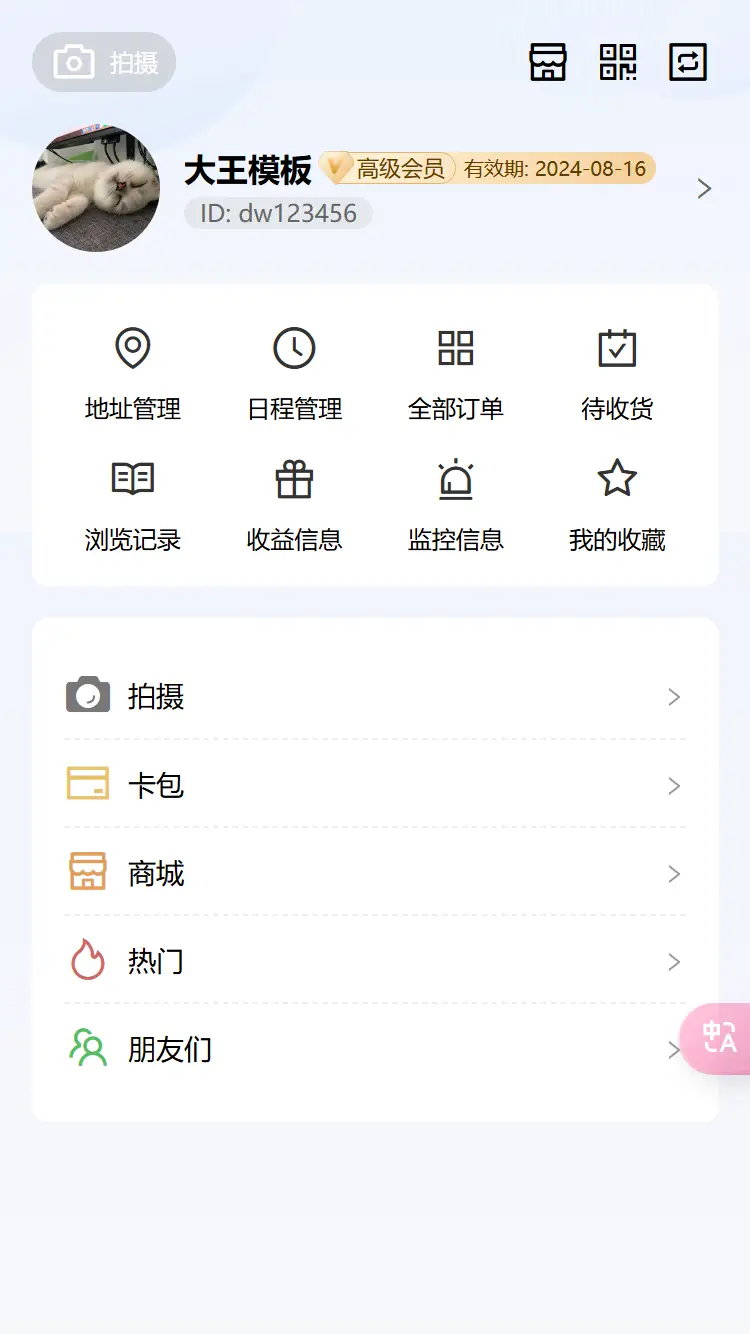Image resolution: width=750 pixels, height=1334 pixels.
Task: Open the 商城 mall row
Action: pos(375,873)
